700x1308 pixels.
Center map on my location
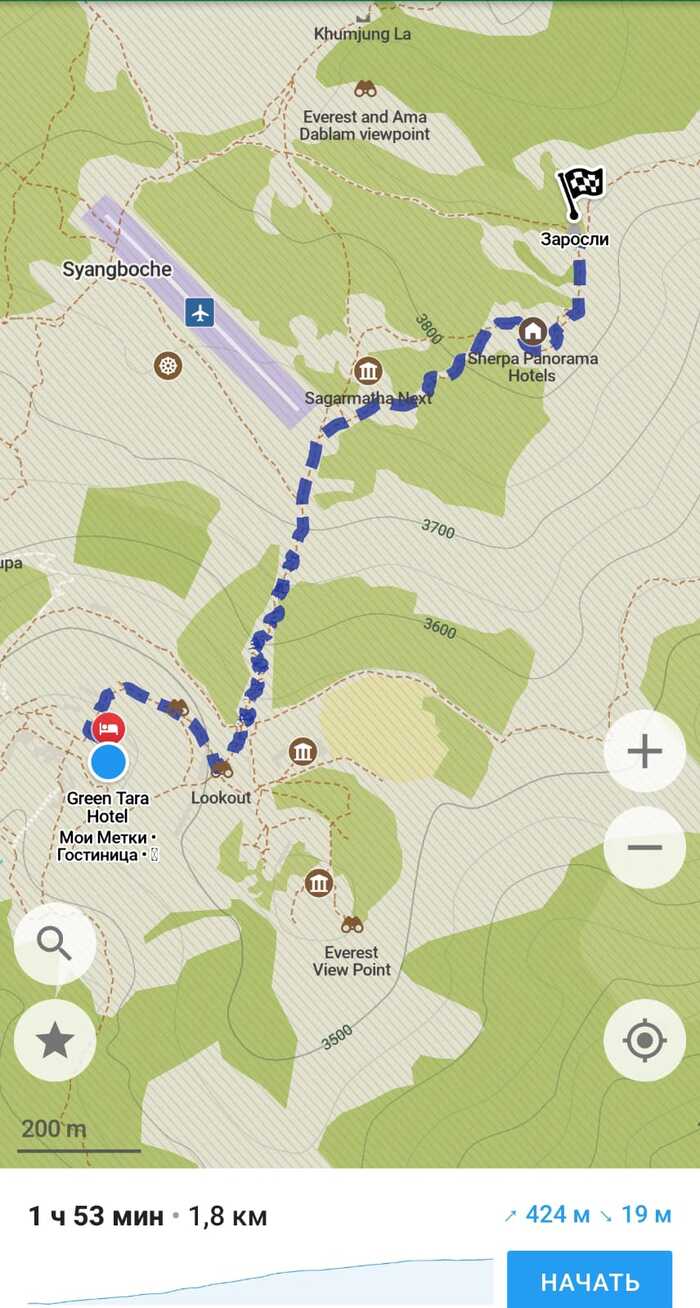point(645,1040)
